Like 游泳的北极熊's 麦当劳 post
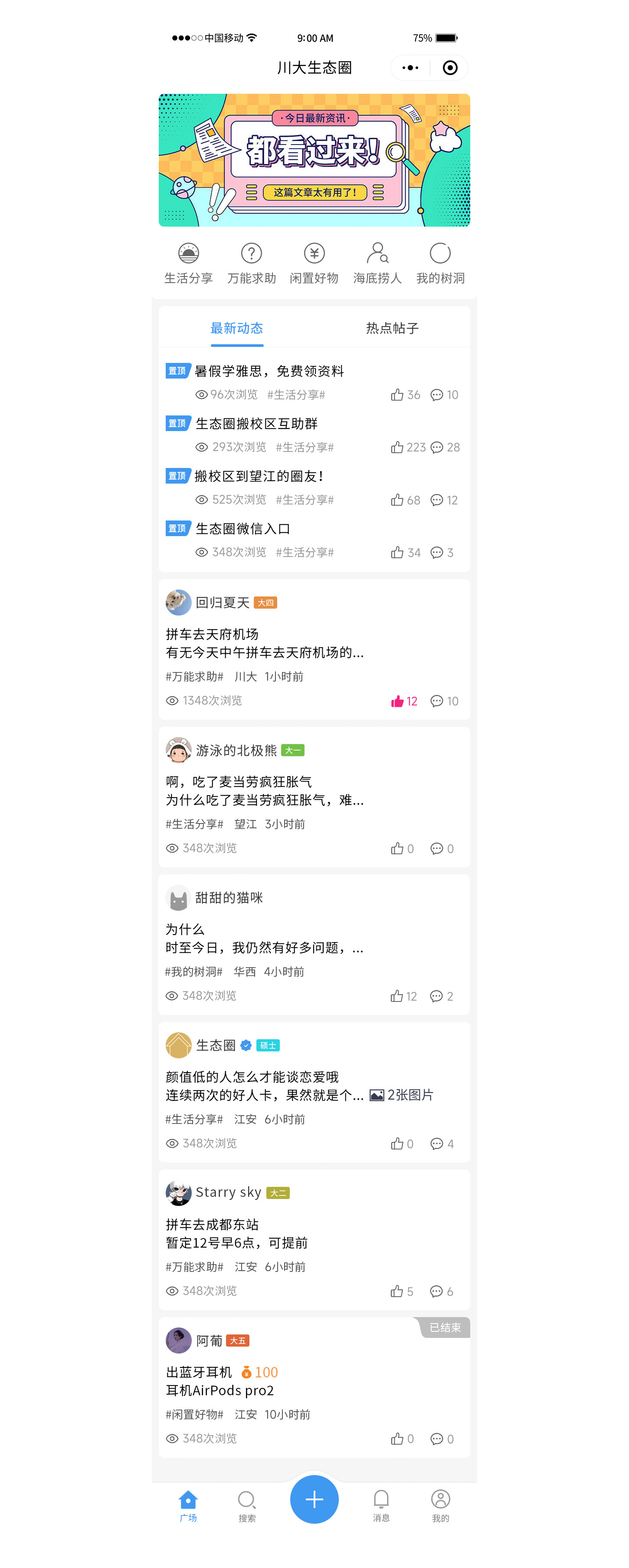 coord(397,849)
